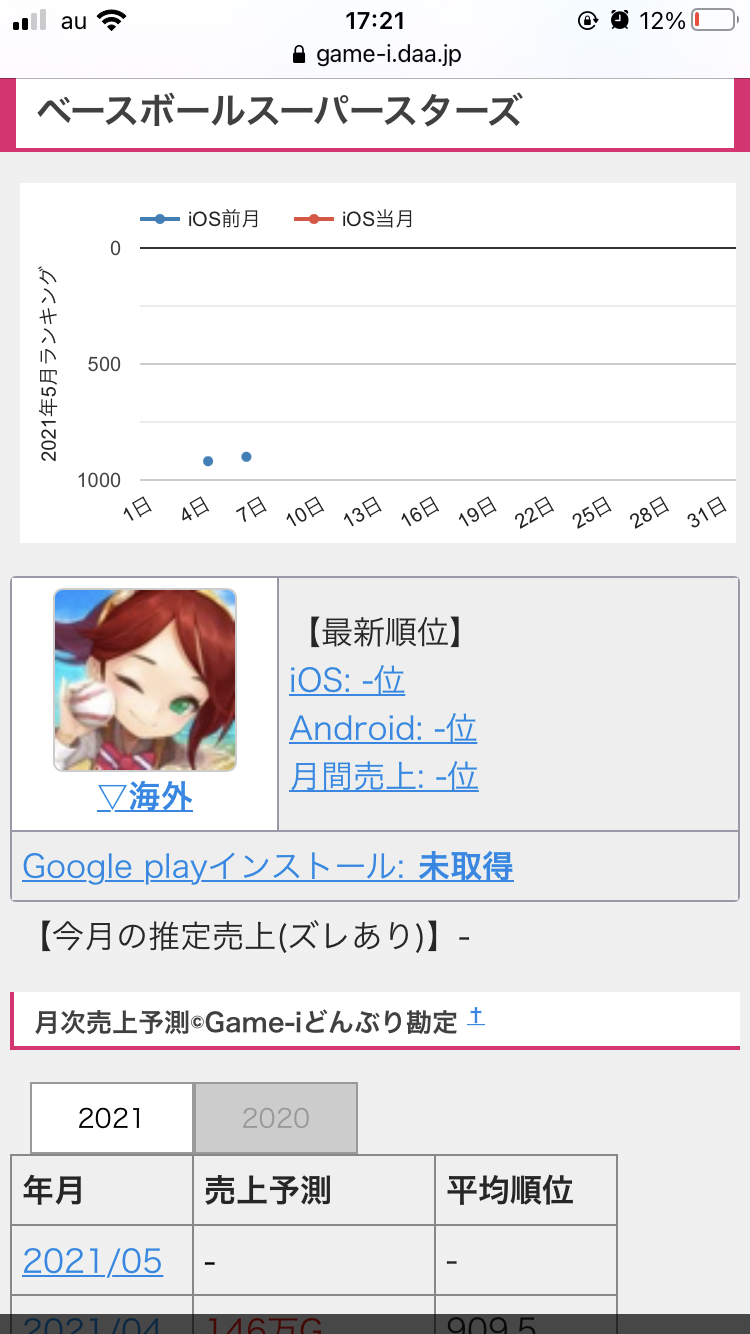Open the Android ranking link

[x=383, y=728]
